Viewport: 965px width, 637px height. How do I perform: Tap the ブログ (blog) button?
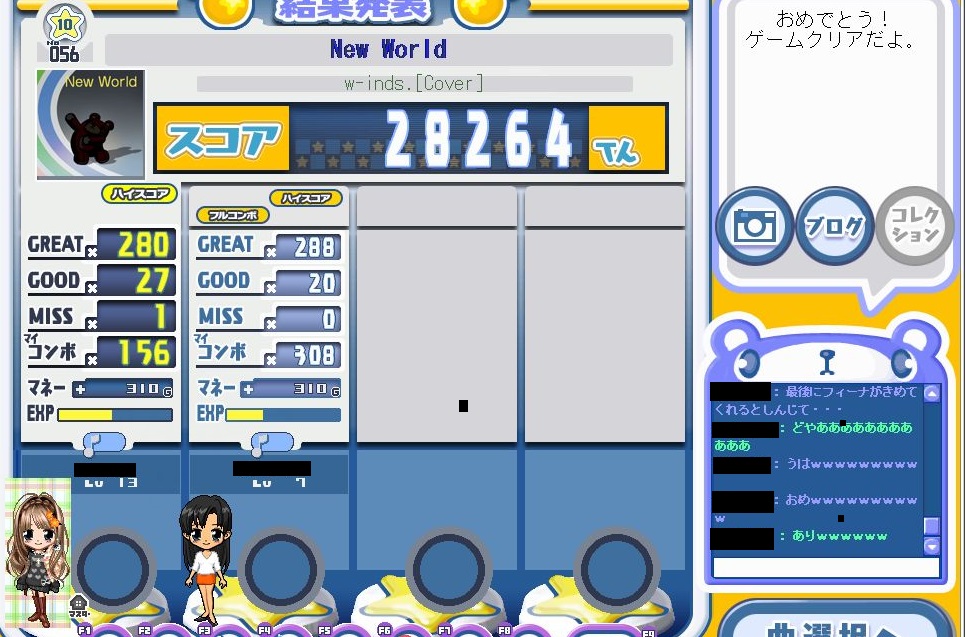834,226
